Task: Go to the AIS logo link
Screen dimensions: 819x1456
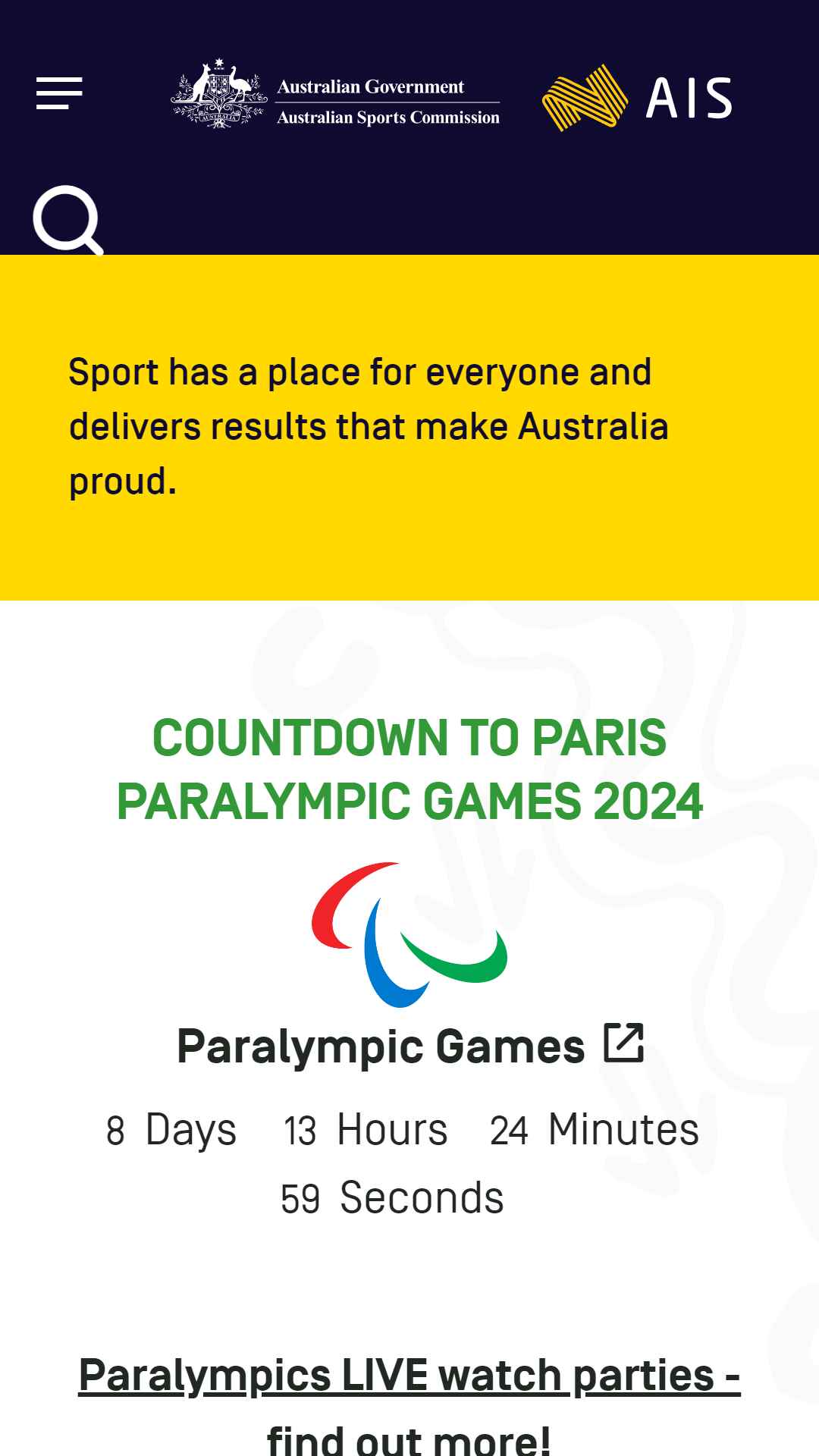Action: point(637,98)
